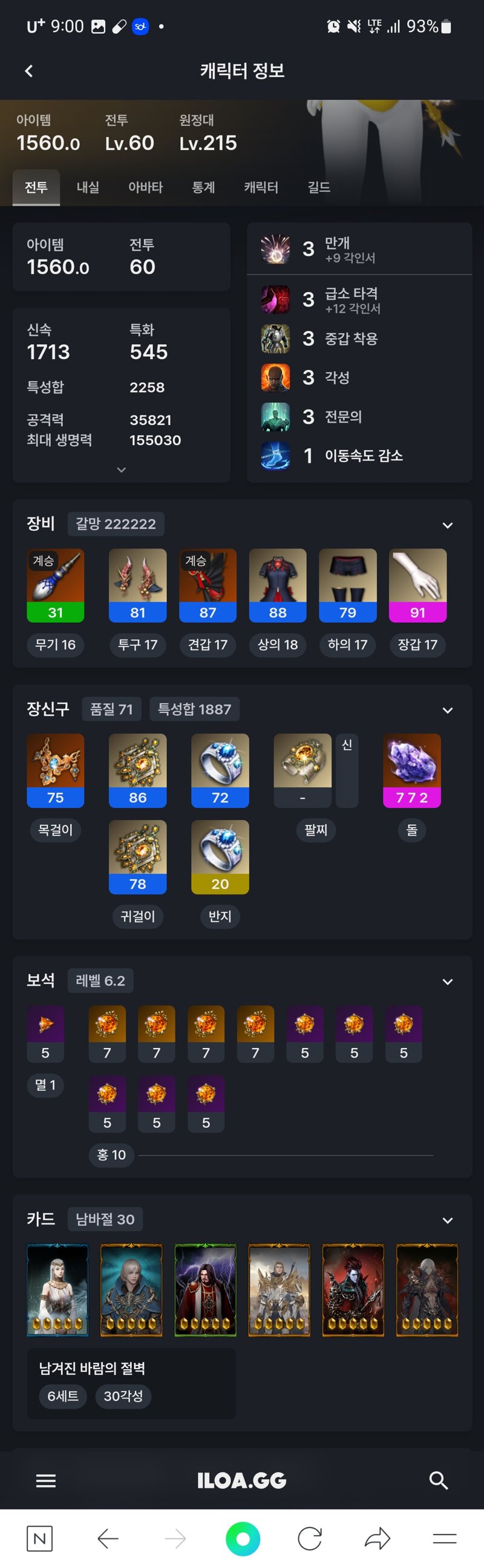
Task: Go to Naver home via N button
Action: pyautogui.click(x=39, y=1539)
